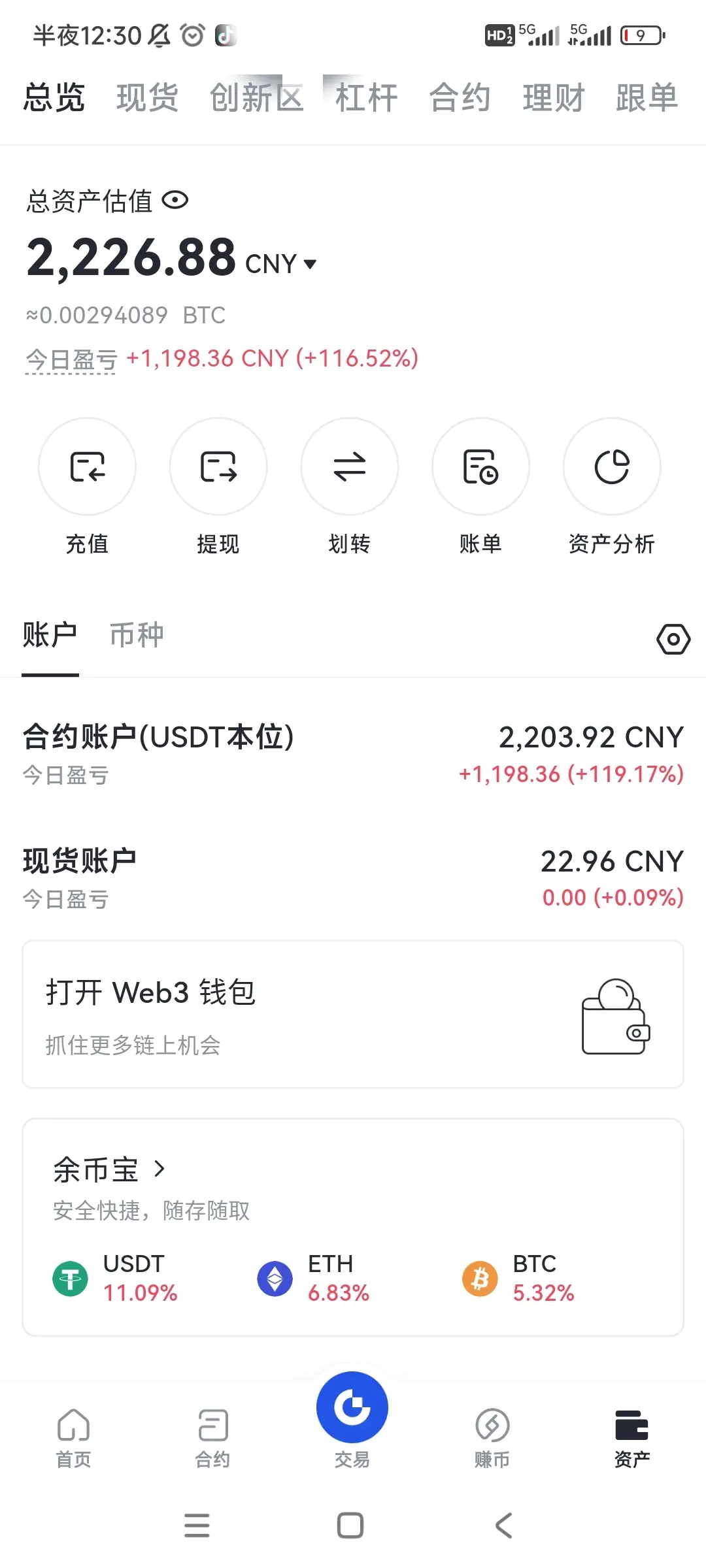Image resolution: width=706 pixels, height=1568 pixels.
Task: Open the Web3 钱包 card
Action: click(x=353, y=1015)
